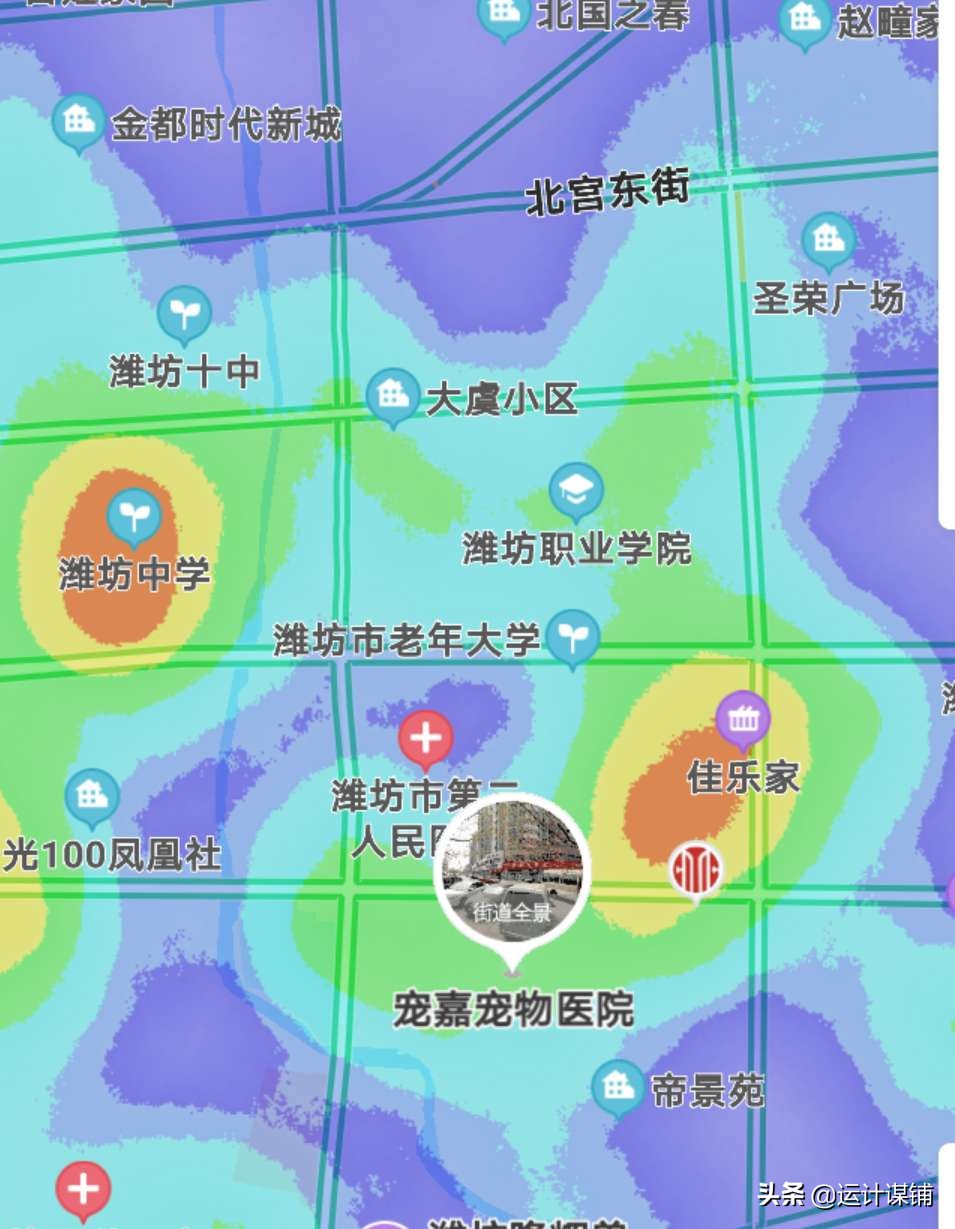This screenshot has width=955, height=1229.
Task: Select the 潍坊十中 school marker
Action: (184, 313)
